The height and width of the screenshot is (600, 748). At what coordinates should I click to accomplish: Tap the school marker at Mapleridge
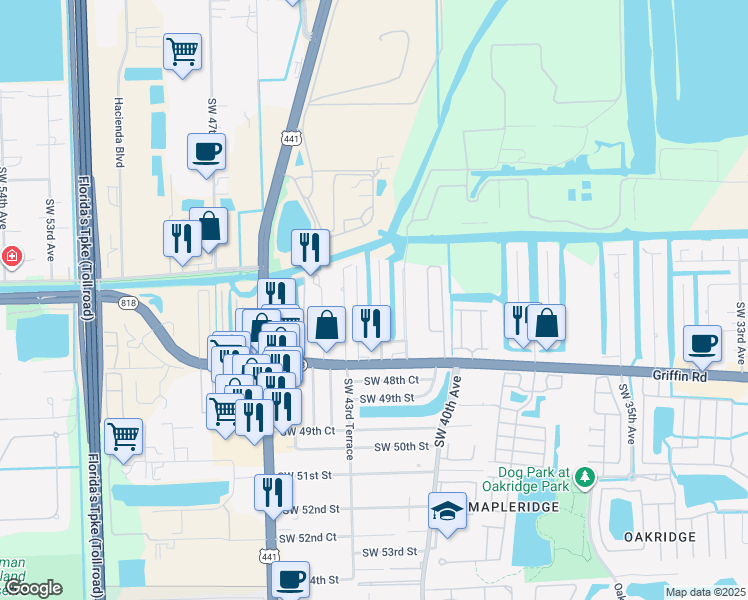click(447, 511)
